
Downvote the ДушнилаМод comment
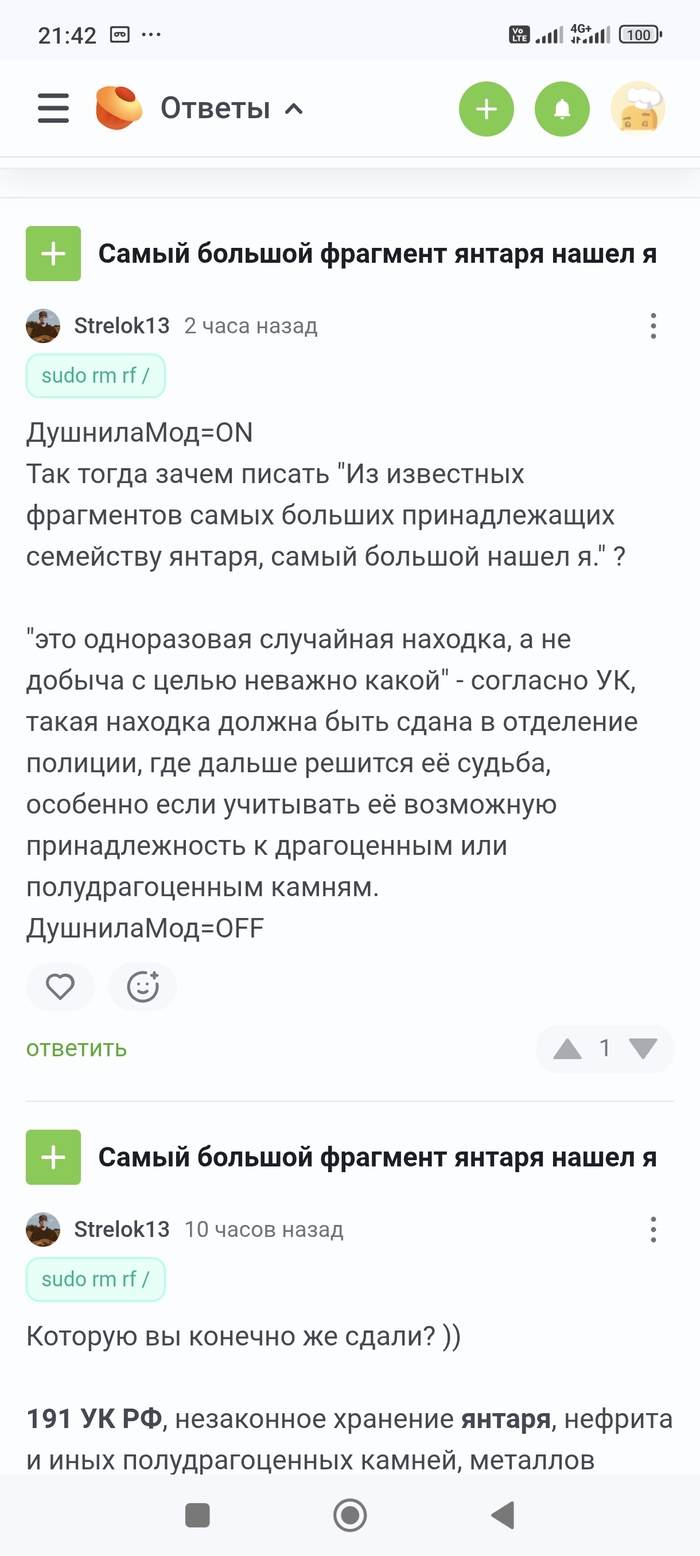pos(643,1048)
